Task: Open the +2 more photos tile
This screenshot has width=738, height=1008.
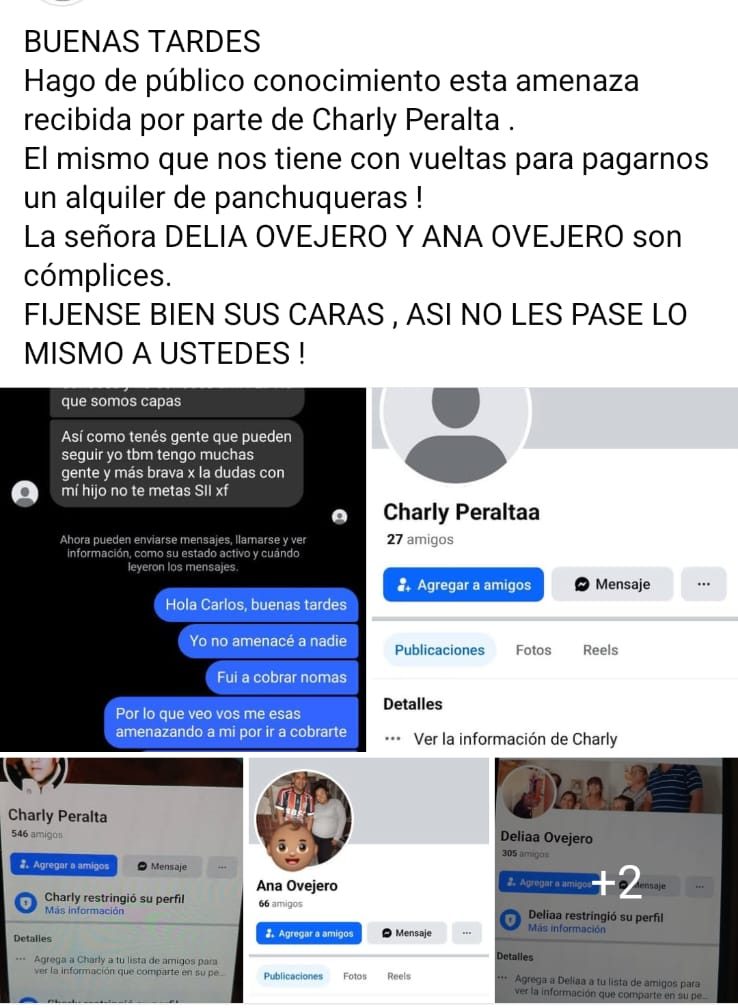Action: [616, 880]
